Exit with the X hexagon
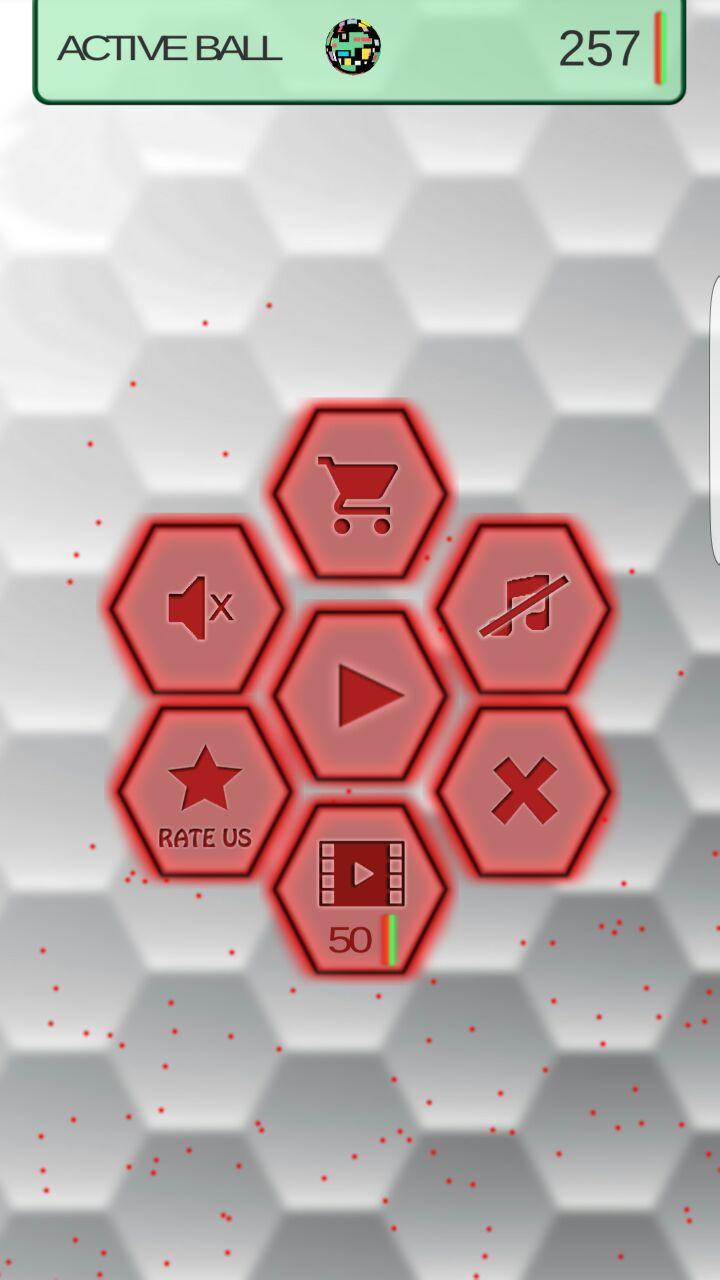The image size is (720, 1280). [x=523, y=791]
